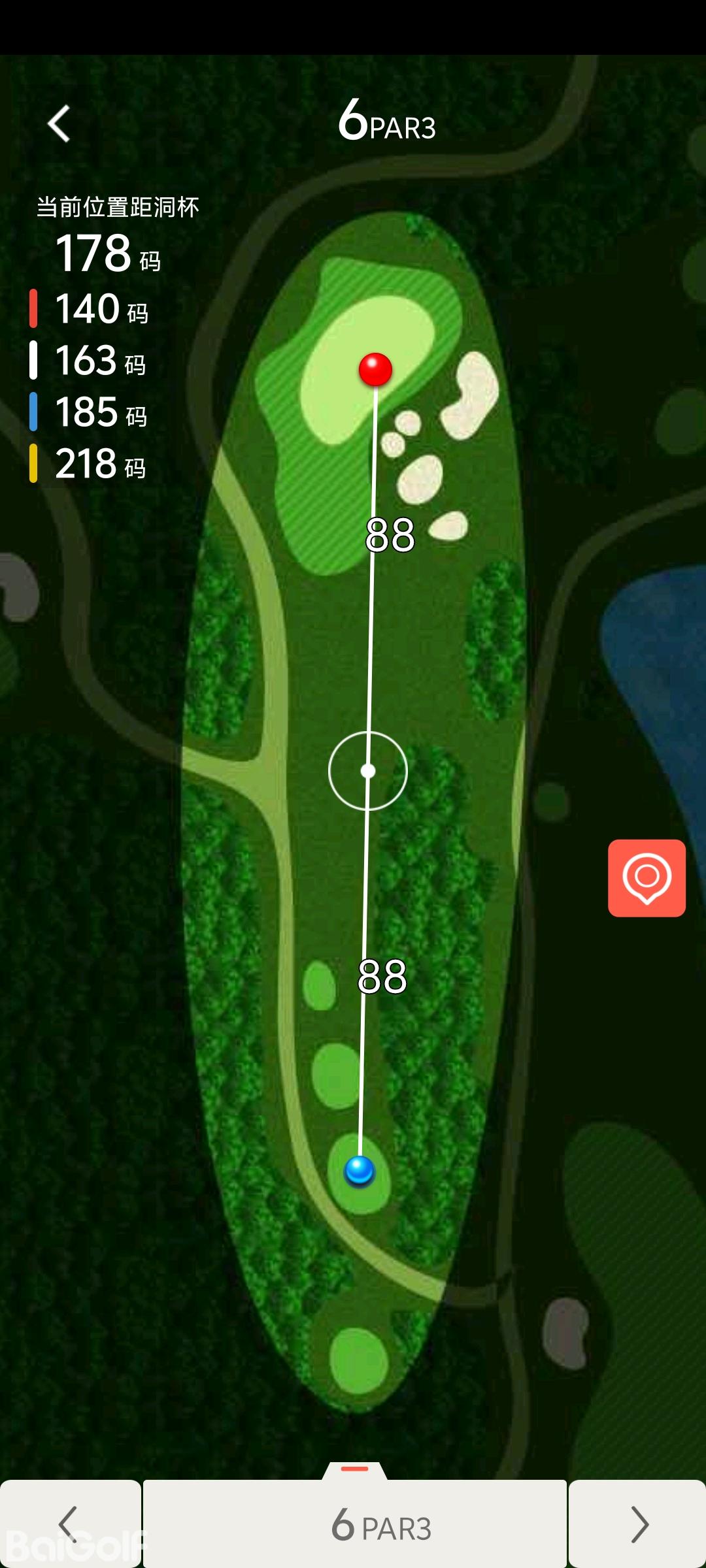Tap the red location pin button
The image size is (706, 1568).
647,877
